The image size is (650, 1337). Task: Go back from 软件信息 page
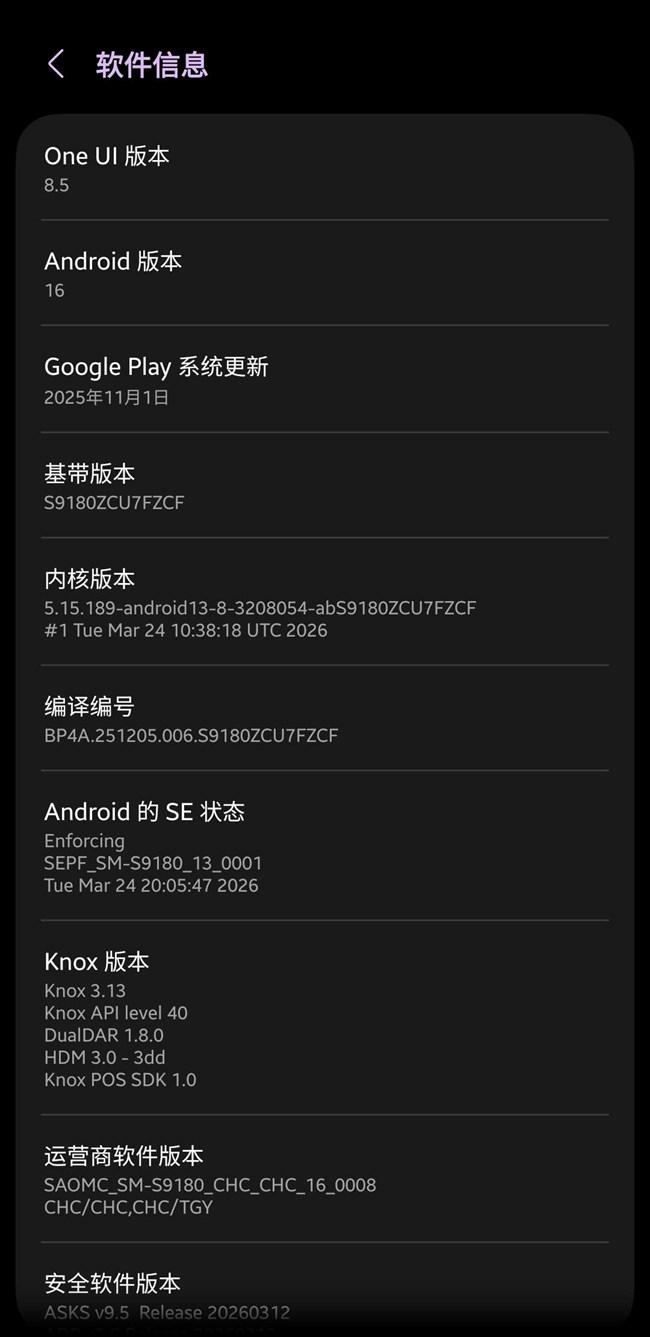pos(56,65)
